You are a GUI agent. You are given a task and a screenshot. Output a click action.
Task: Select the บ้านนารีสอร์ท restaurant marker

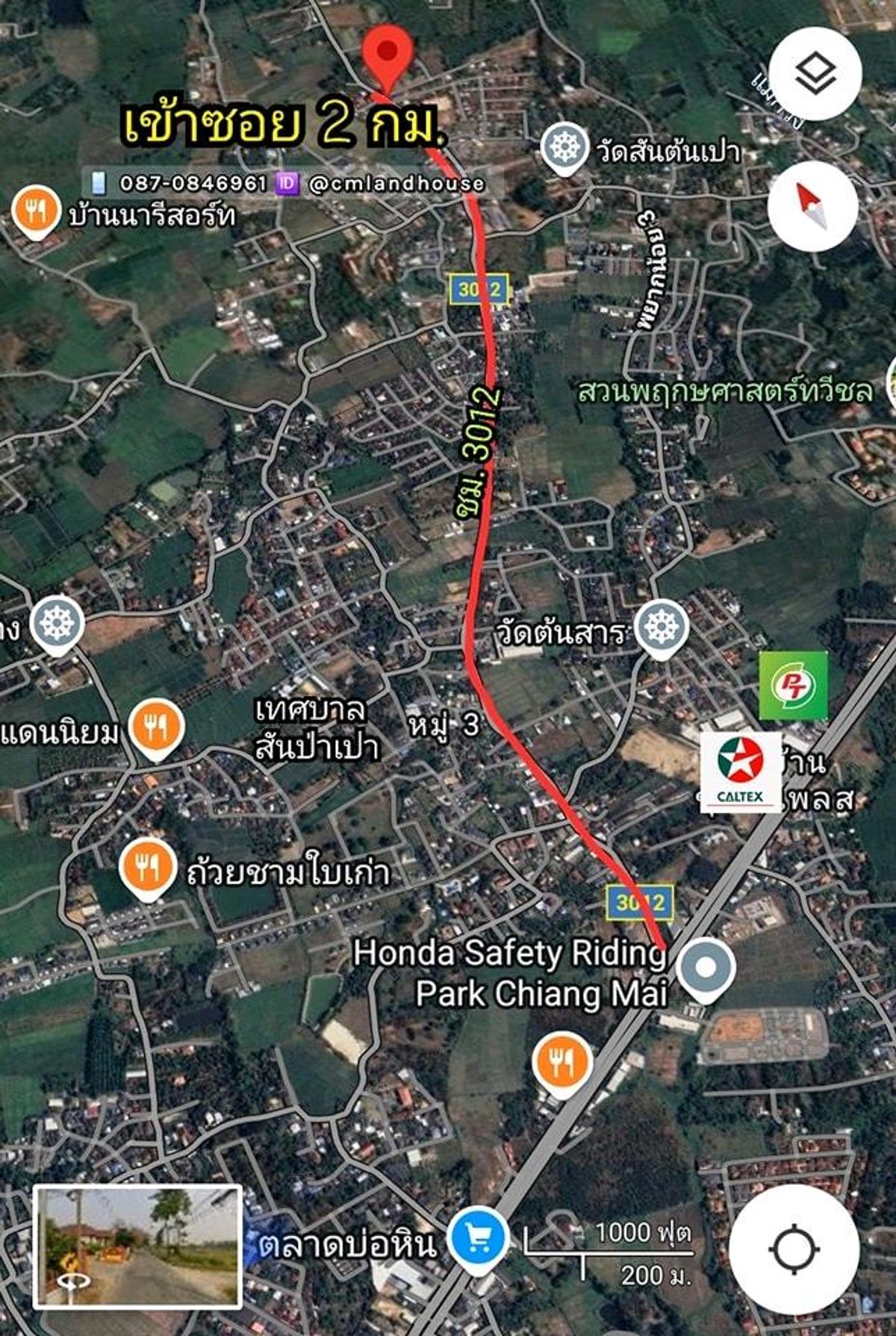(x=35, y=212)
